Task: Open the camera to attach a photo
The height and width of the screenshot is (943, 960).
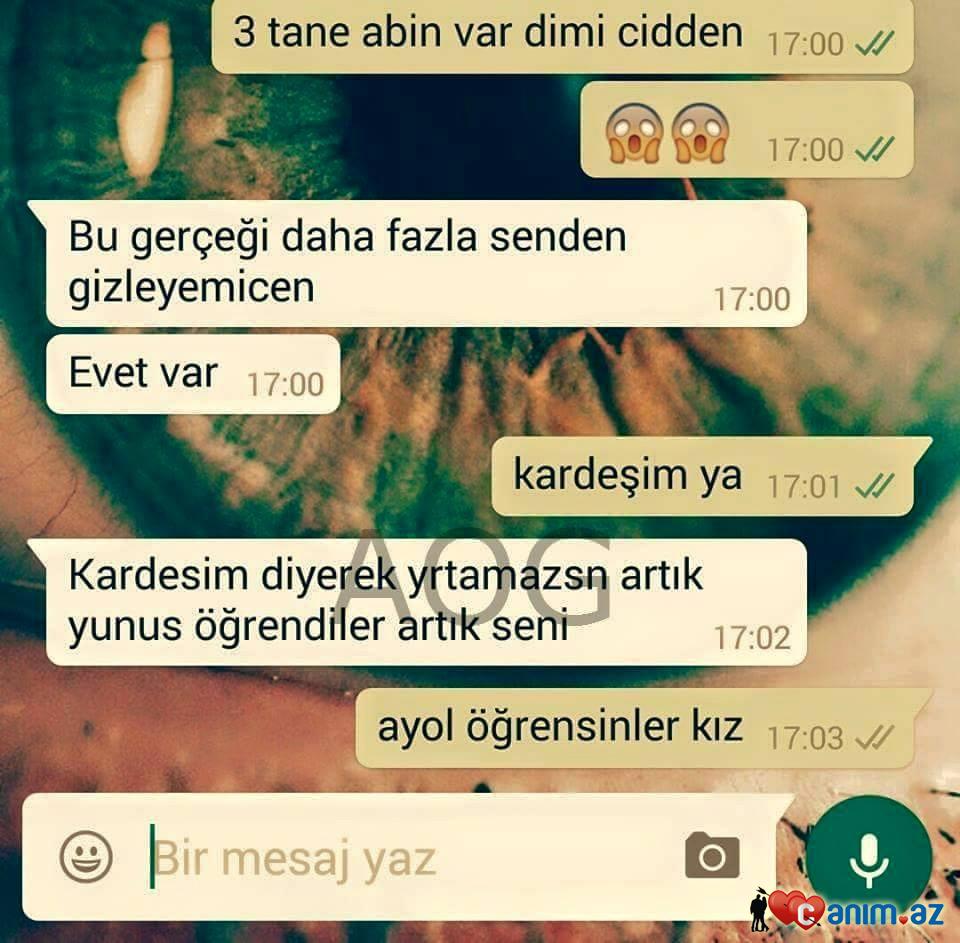Action: point(712,856)
